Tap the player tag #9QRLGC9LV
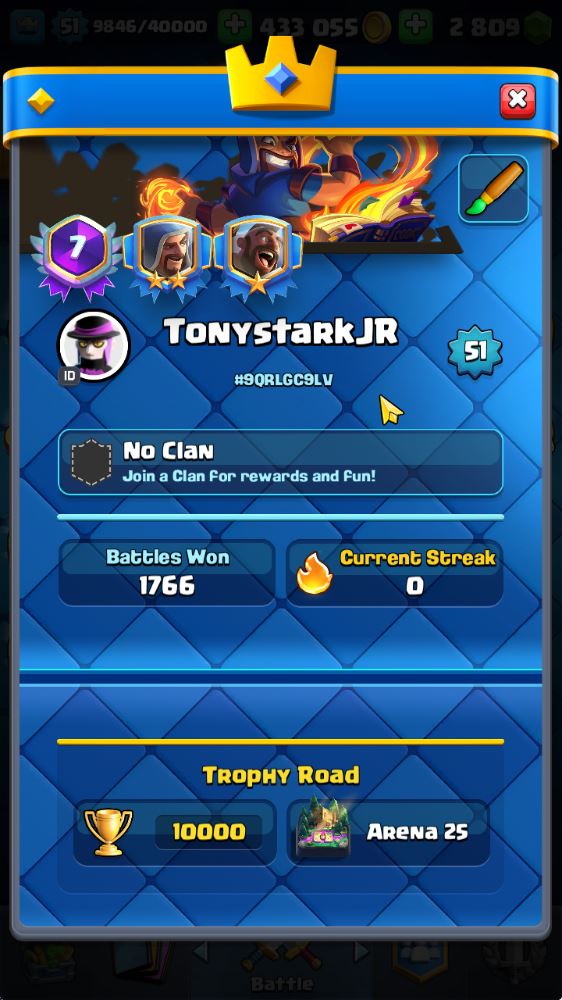Image resolution: width=562 pixels, height=1000 pixels. 283,380
